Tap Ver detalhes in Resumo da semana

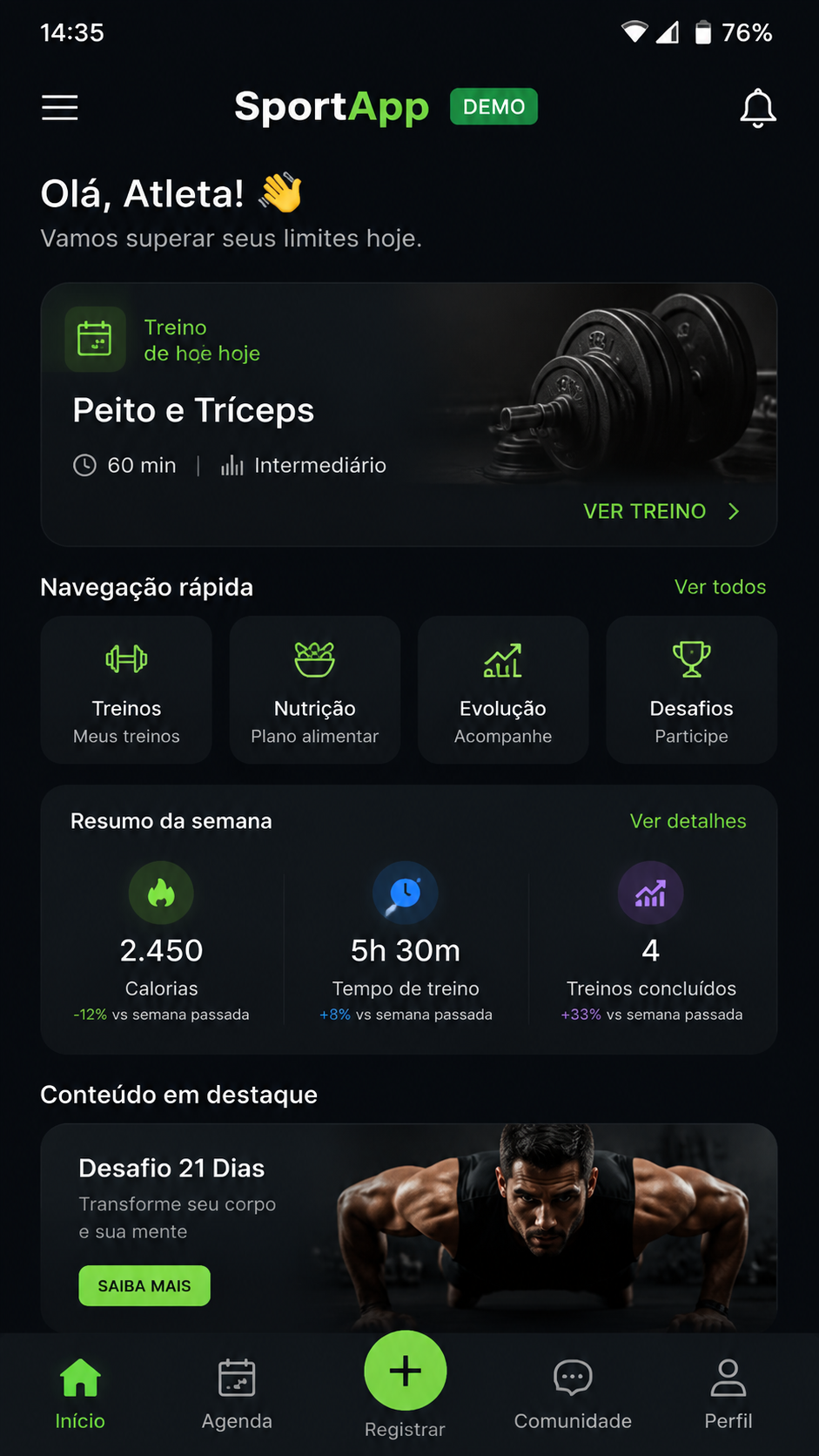point(688,821)
